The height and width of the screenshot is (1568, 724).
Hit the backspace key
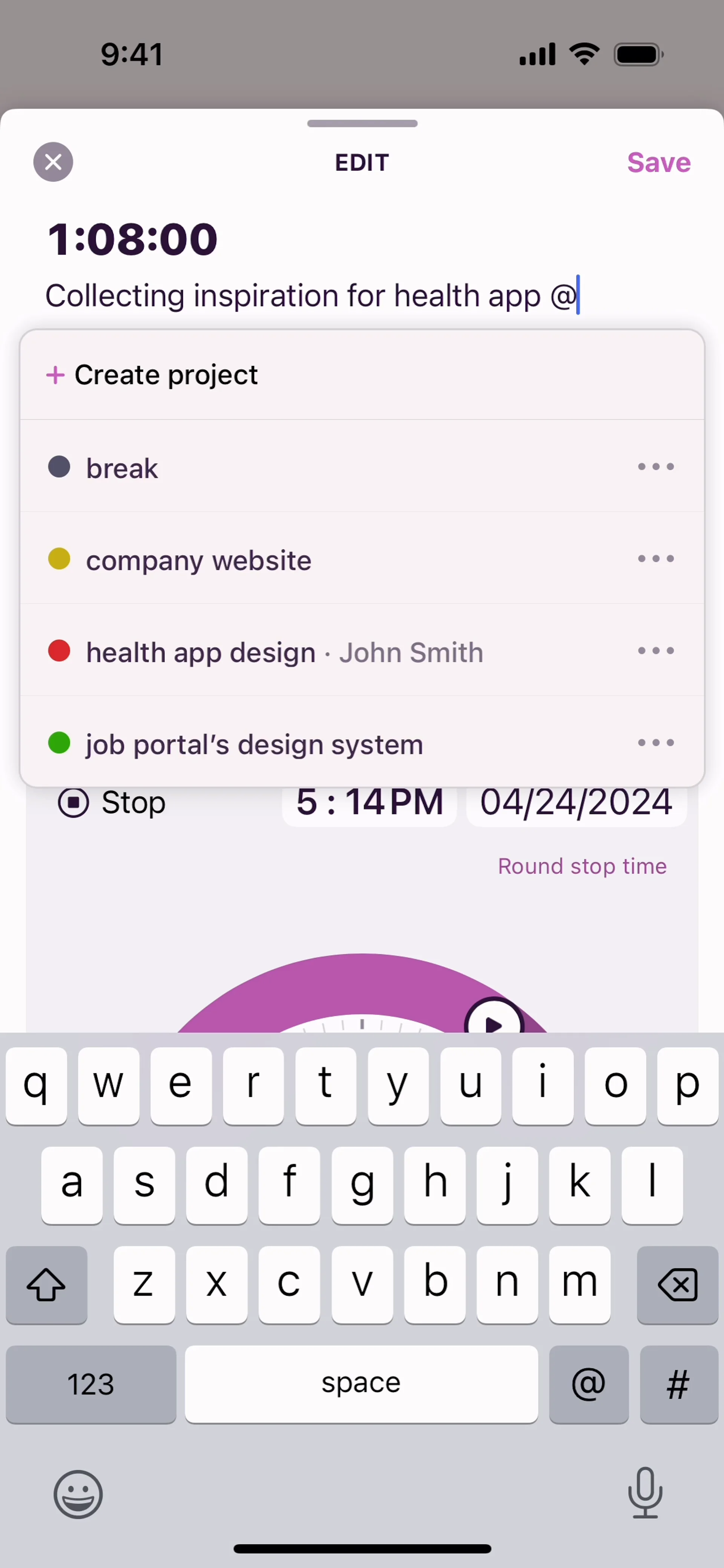[677, 1284]
